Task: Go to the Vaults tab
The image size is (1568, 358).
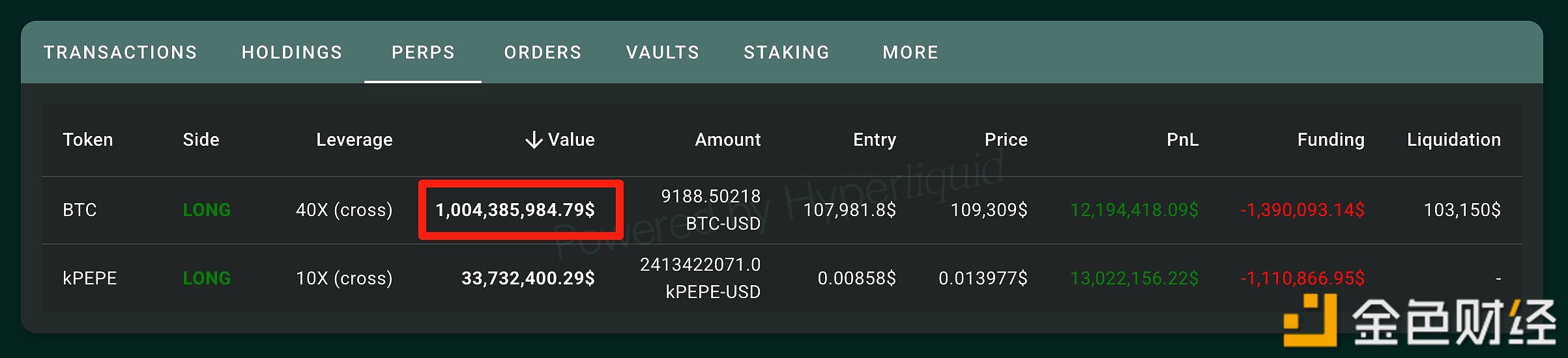Action: pyautogui.click(x=663, y=52)
